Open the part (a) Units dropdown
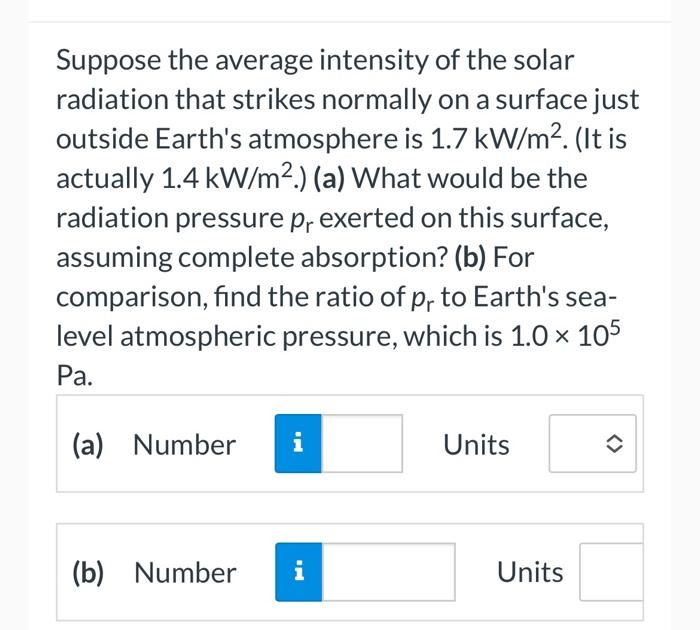The width and height of the screenshot is (700, 630). tap(592, 444)
